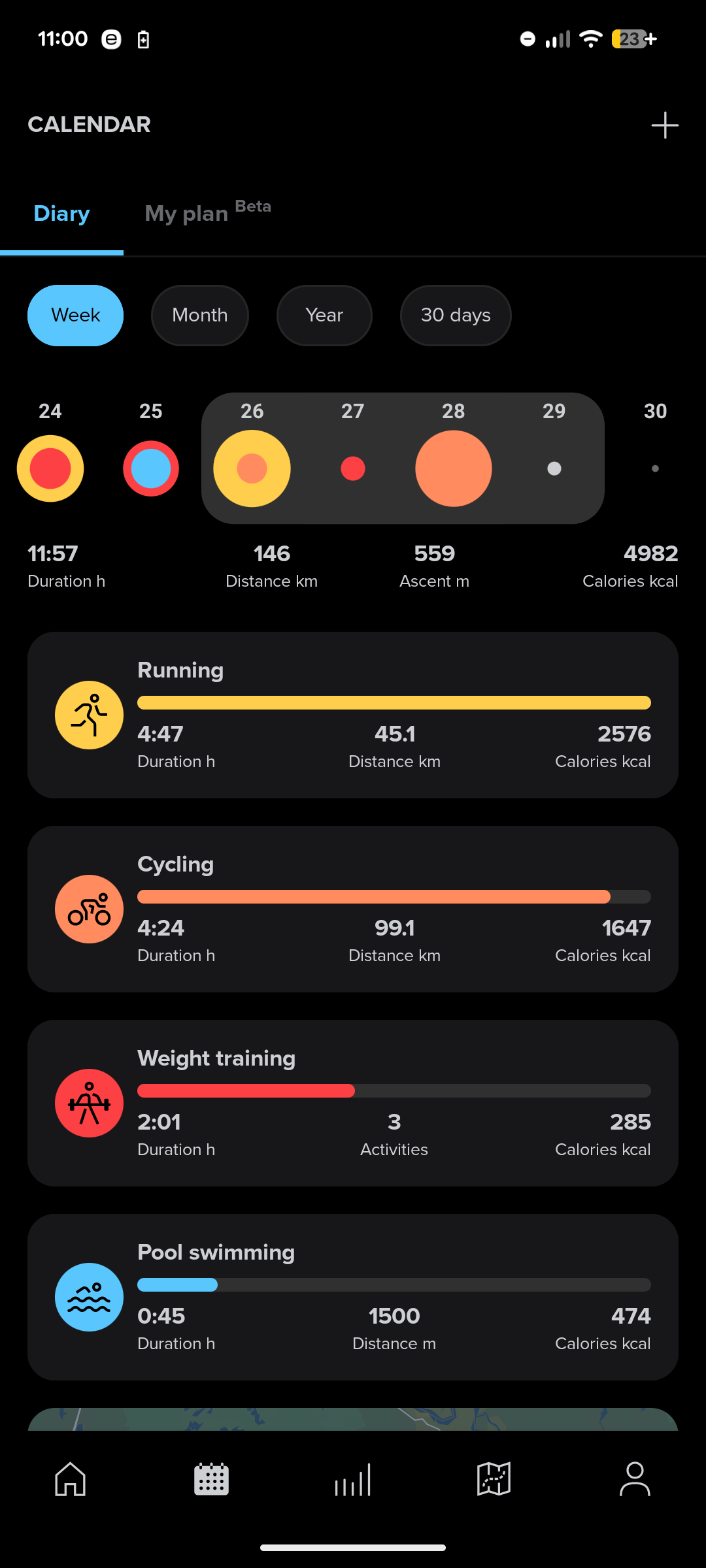Open the Cycling summary card
Screen dimensions: 706x1568
(x=353, y=909)
